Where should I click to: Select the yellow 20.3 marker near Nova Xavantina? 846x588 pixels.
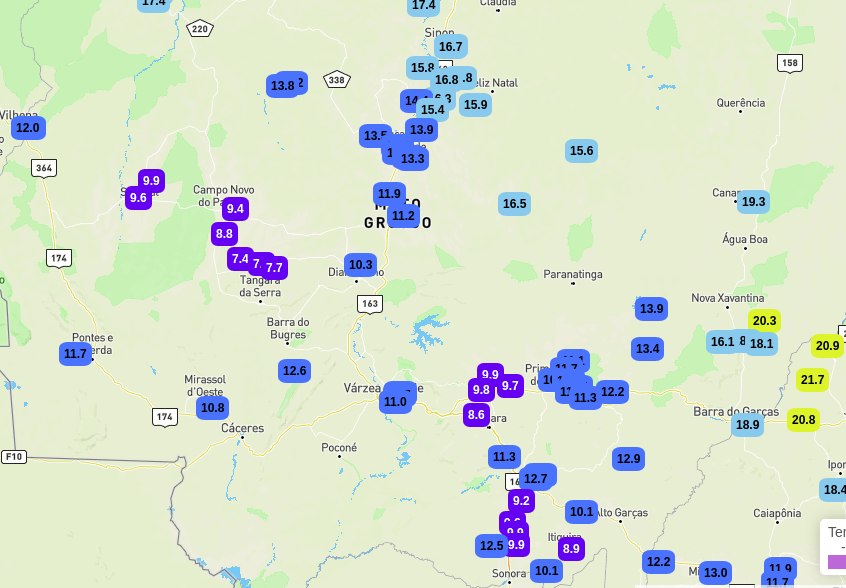click(x=764, y=321)
